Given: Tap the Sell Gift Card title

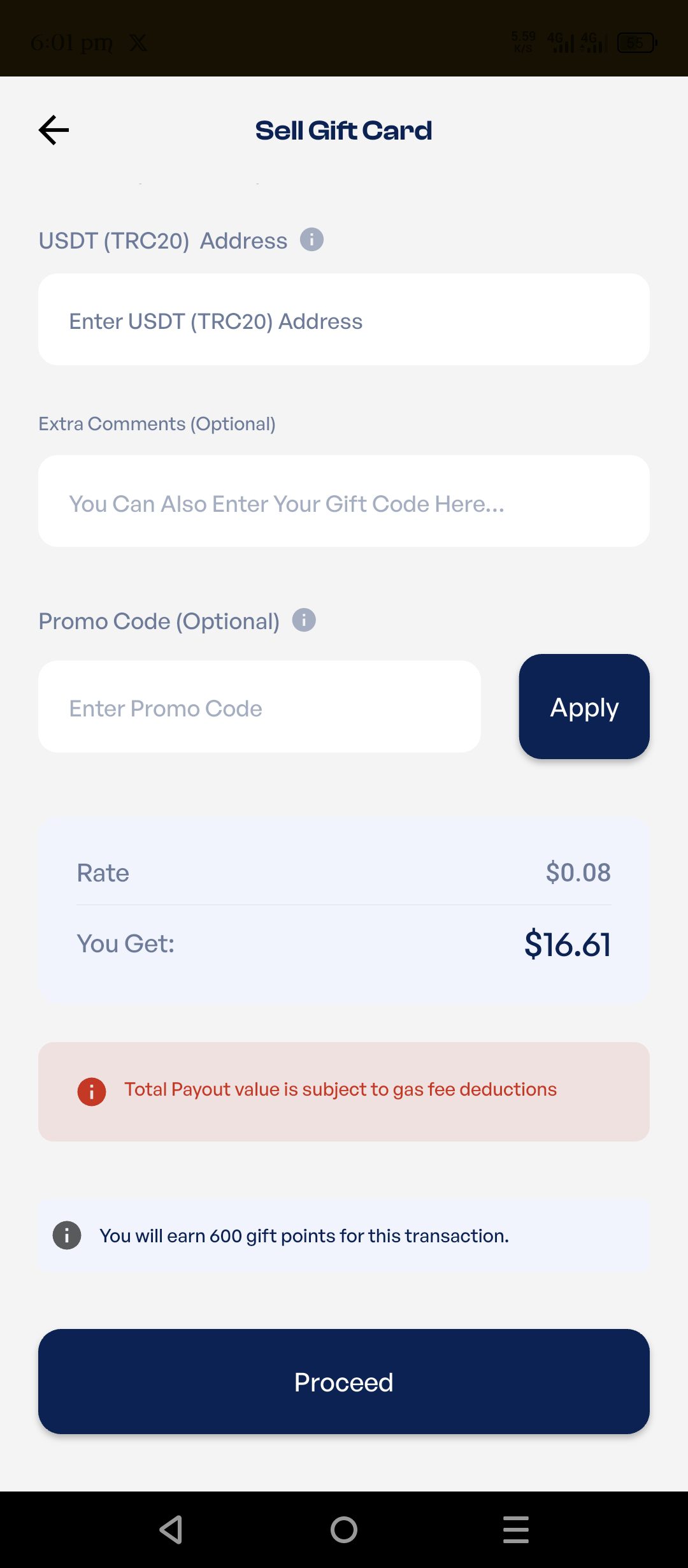Looking at the screenshot, I should [x=344, y=130].
